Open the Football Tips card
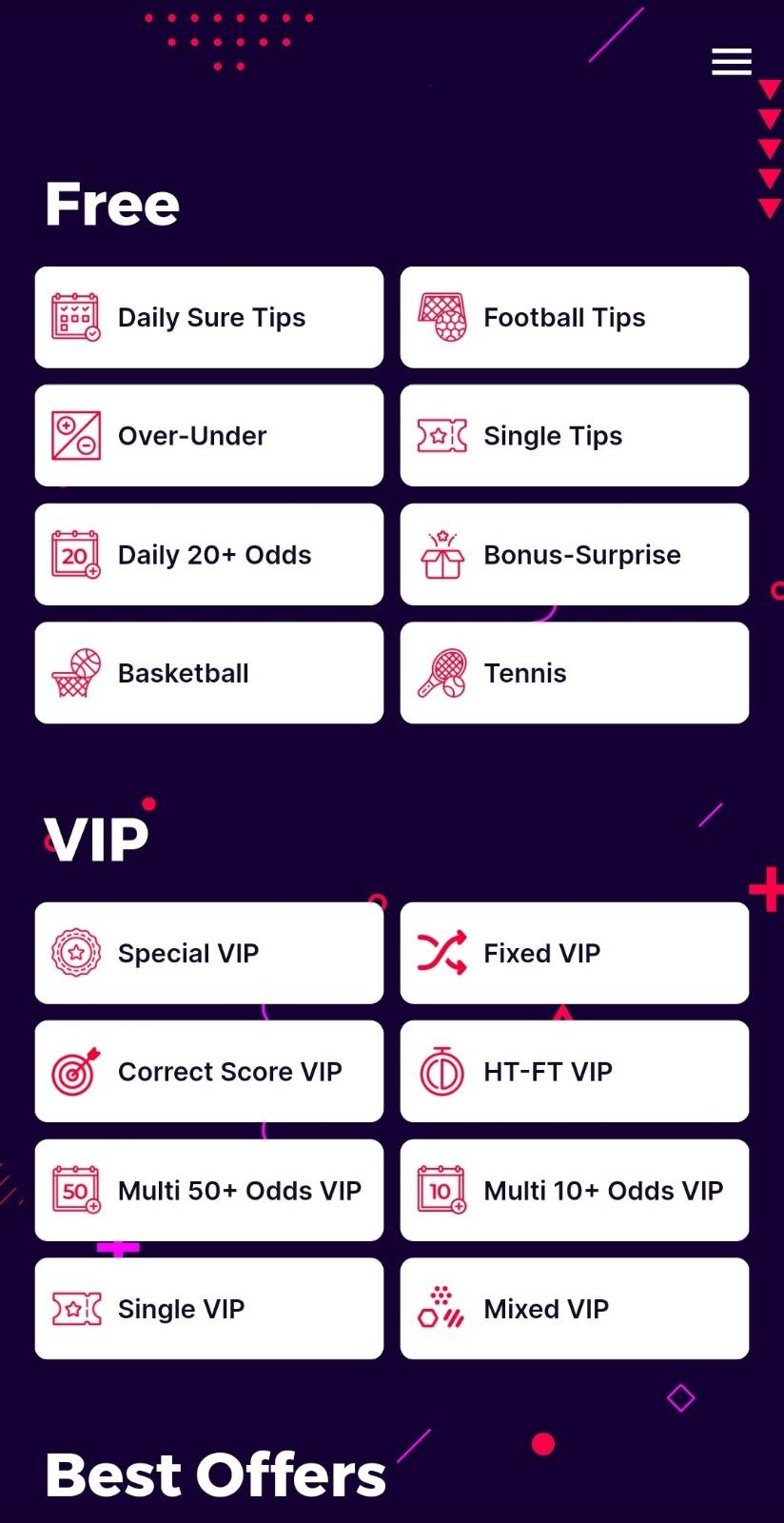 point(574,317)
